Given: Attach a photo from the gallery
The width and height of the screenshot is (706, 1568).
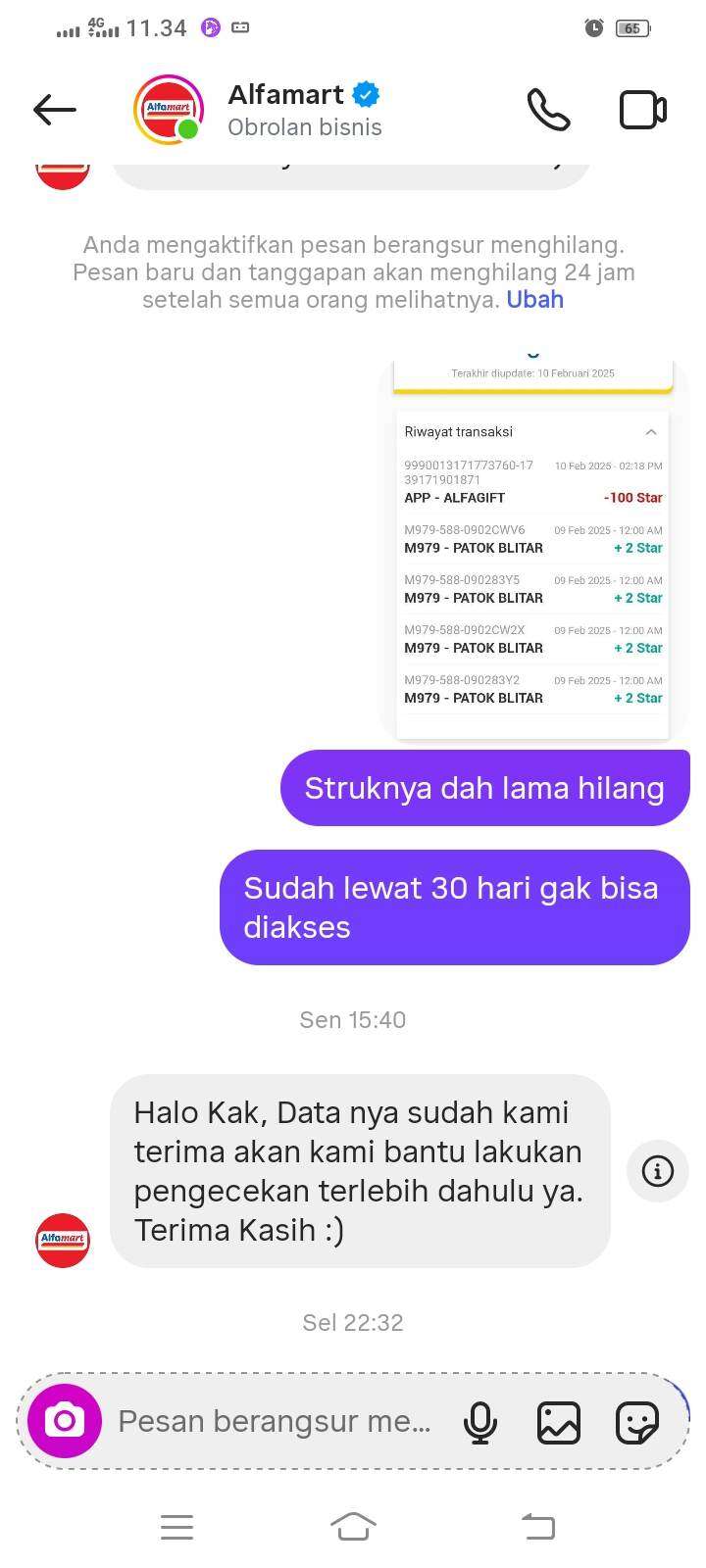Looking at the screenshot, I should [x=558, y=1422].
